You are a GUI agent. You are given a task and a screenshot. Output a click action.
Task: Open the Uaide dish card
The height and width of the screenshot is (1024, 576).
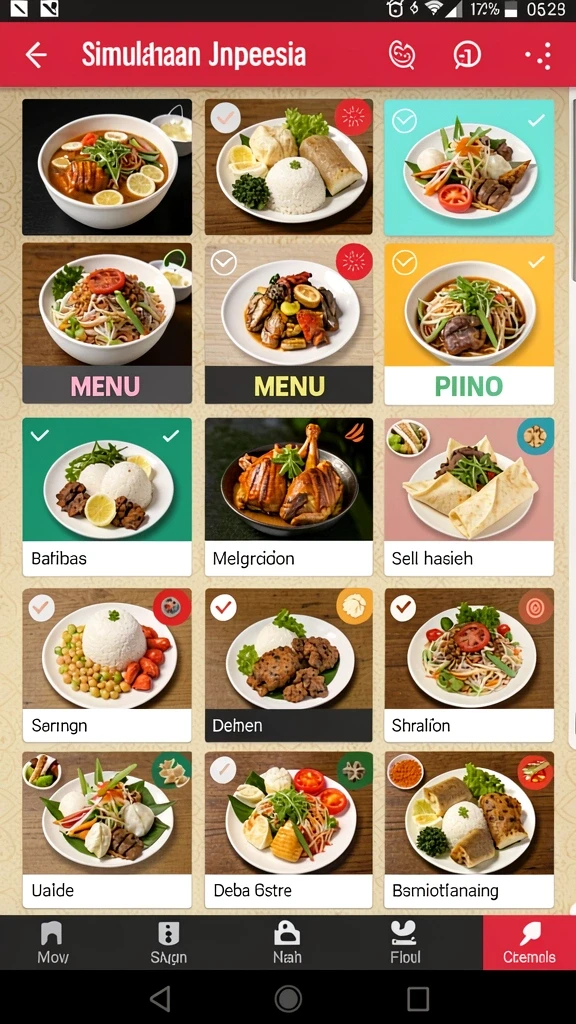tap(107, 829)
